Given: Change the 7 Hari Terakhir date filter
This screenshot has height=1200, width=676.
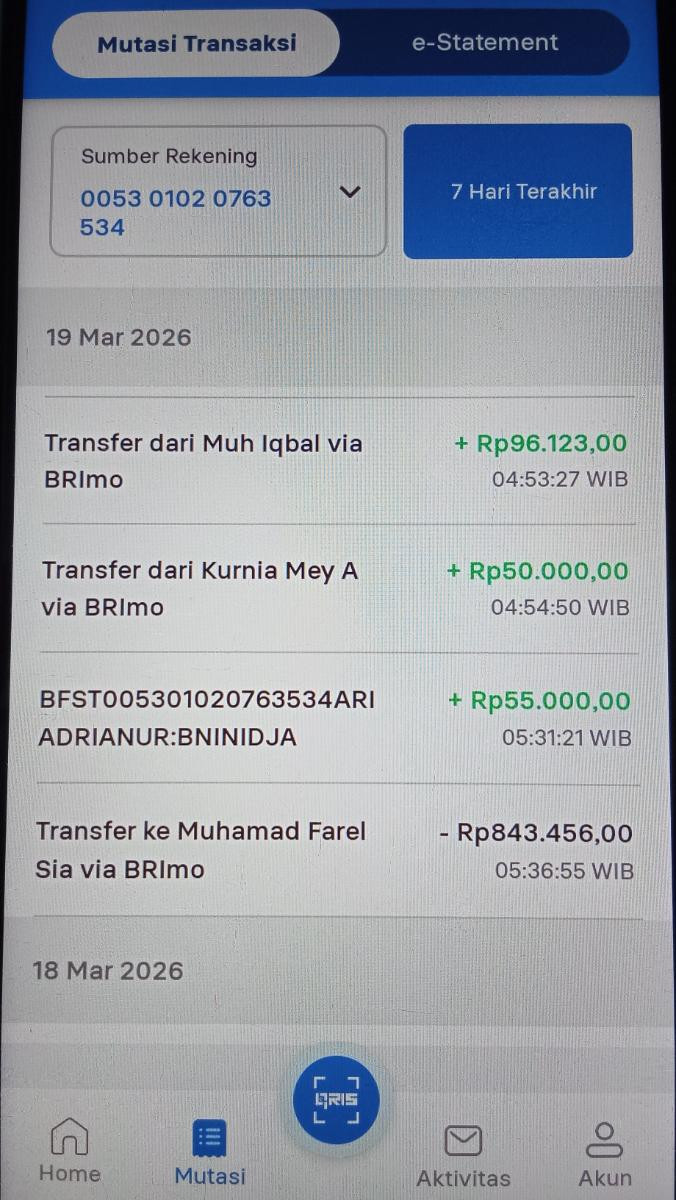Looking at the screenshot, I should [518, 191].
